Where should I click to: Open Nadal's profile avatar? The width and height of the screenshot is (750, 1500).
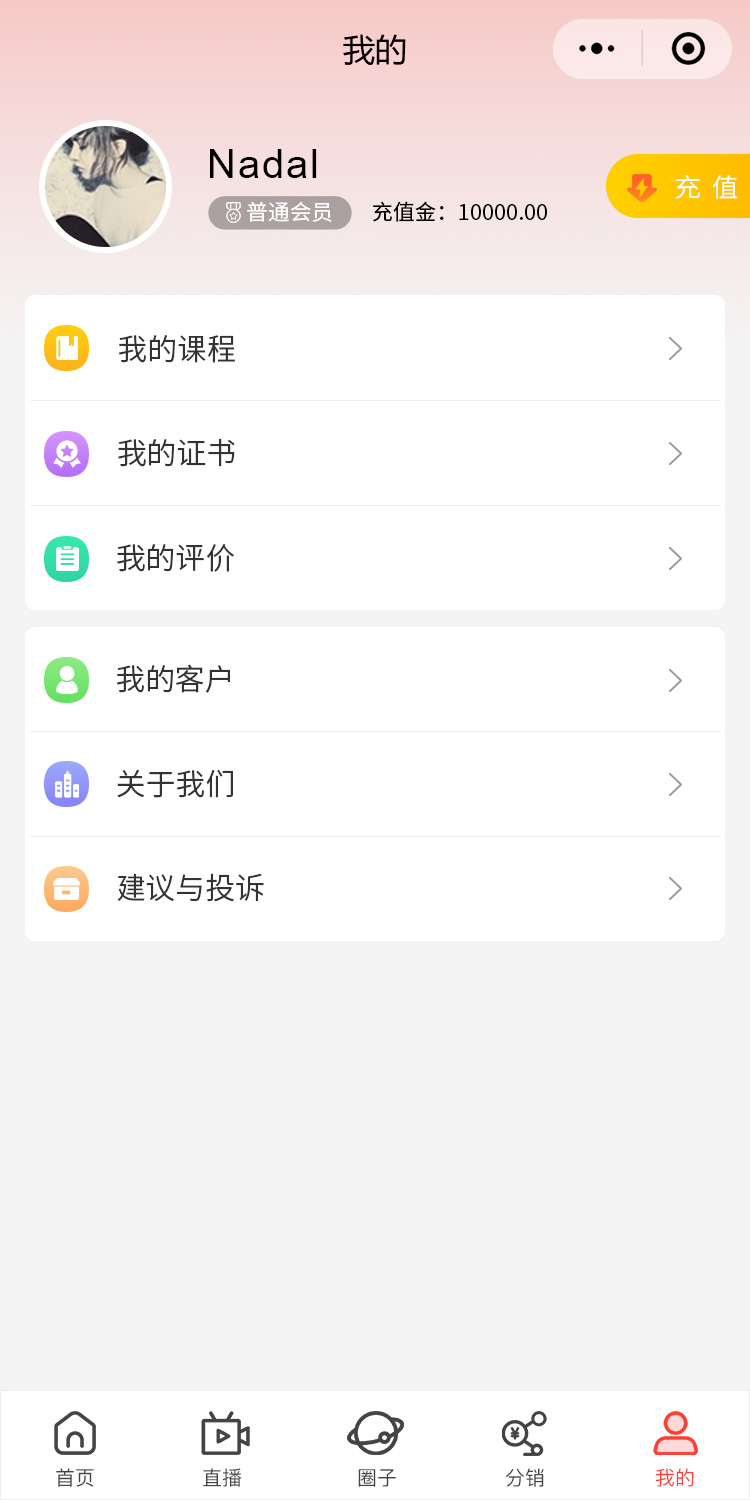click(106, 187)
